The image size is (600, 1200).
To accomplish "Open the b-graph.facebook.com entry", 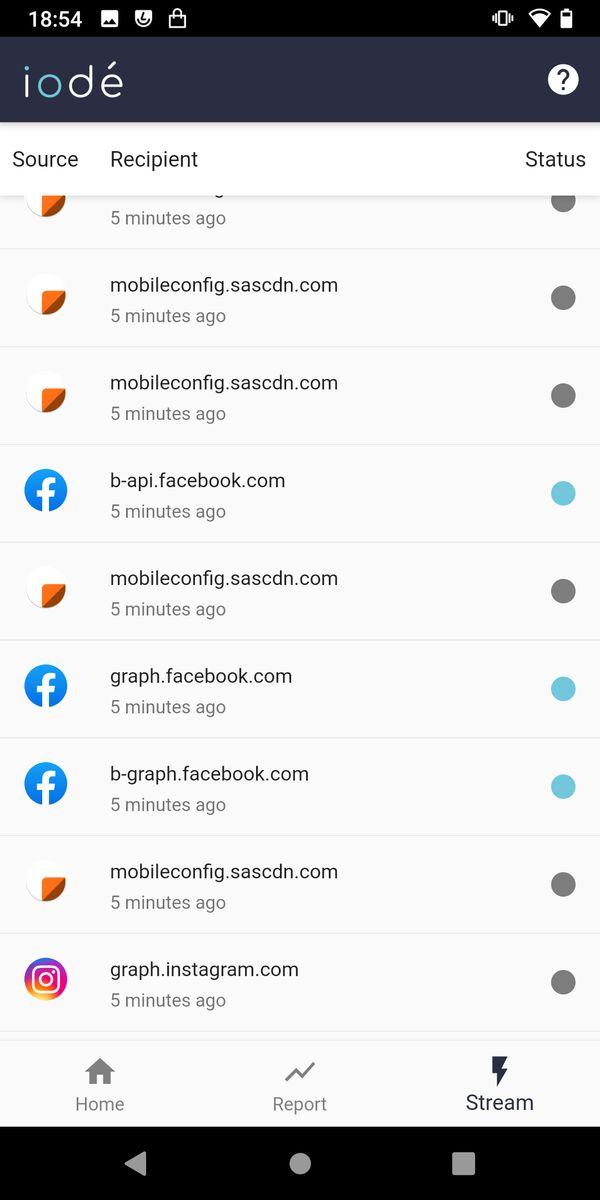I will pyautogui.click(x=300, y=788).
